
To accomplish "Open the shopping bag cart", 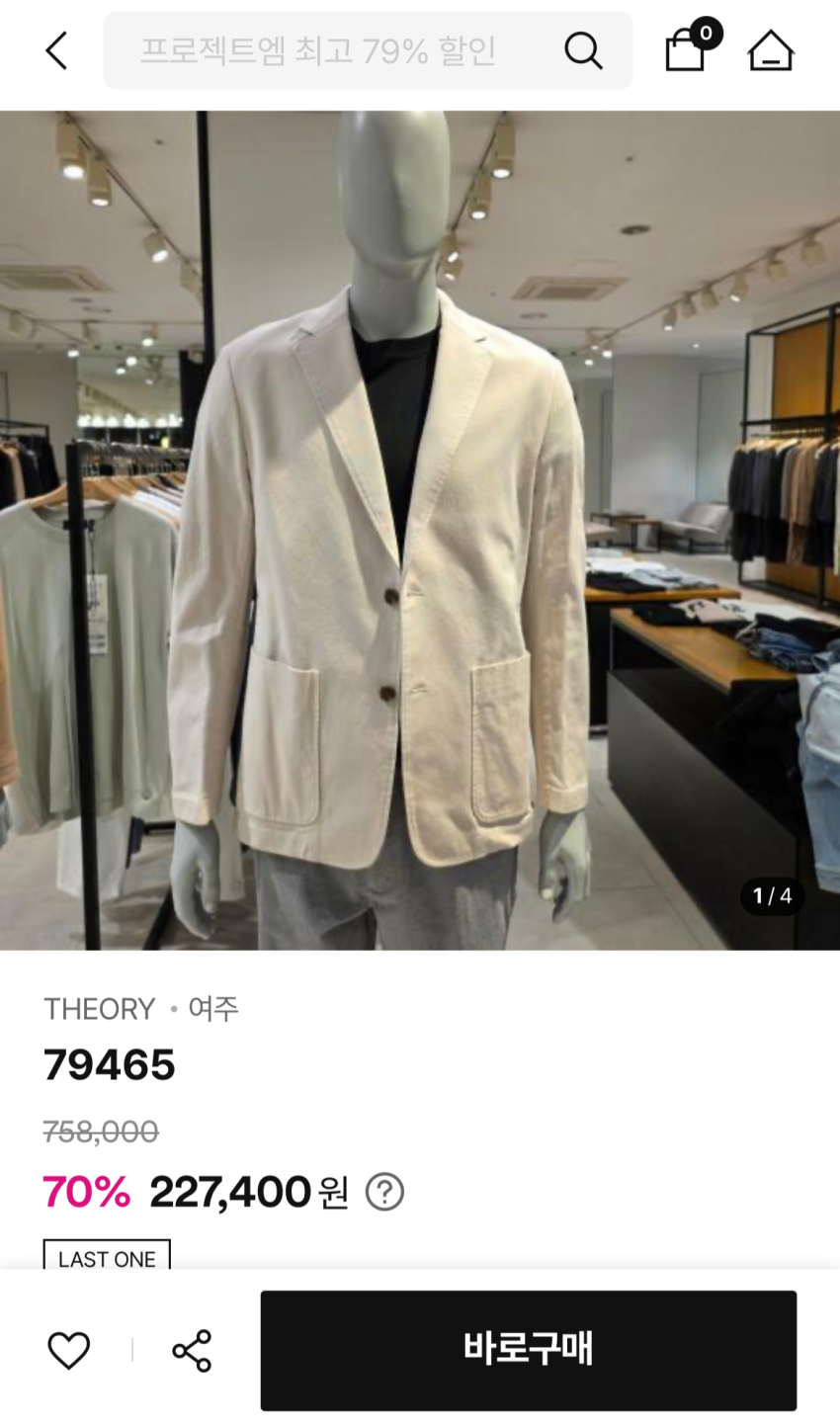I will [687, 46].
